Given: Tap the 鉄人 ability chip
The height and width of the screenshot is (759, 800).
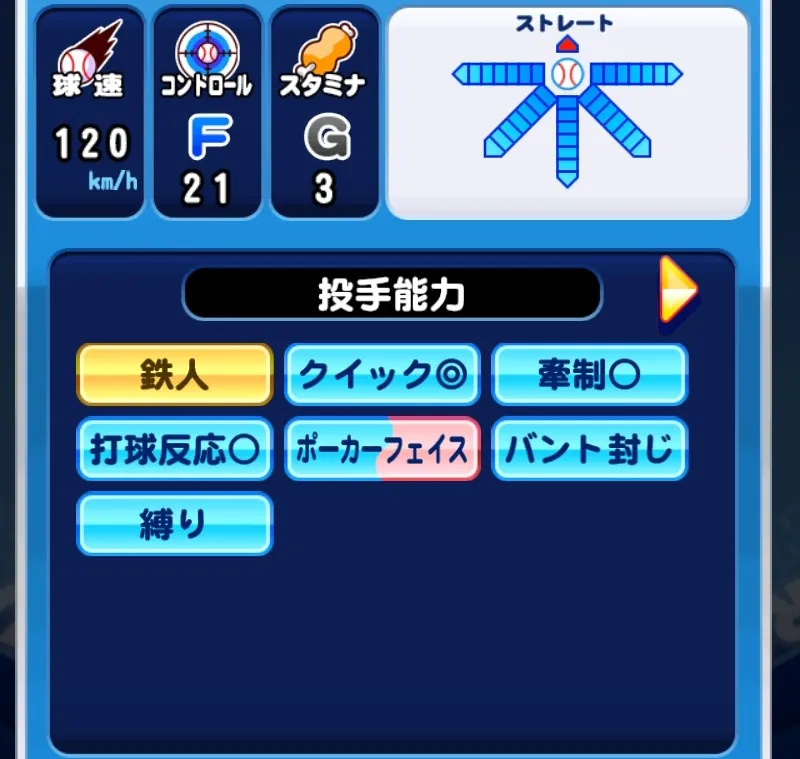Looking at the screenshot, I should coord(175,375).
